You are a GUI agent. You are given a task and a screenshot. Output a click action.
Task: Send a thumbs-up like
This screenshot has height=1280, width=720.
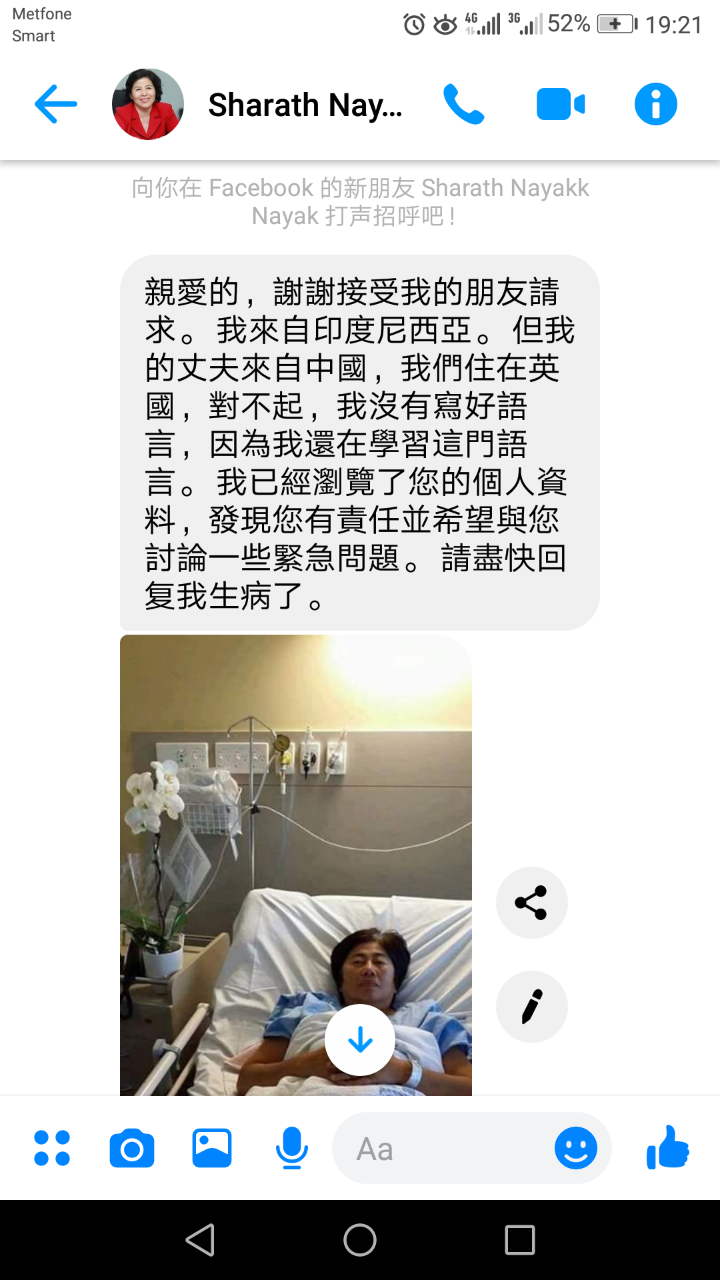668,1148
